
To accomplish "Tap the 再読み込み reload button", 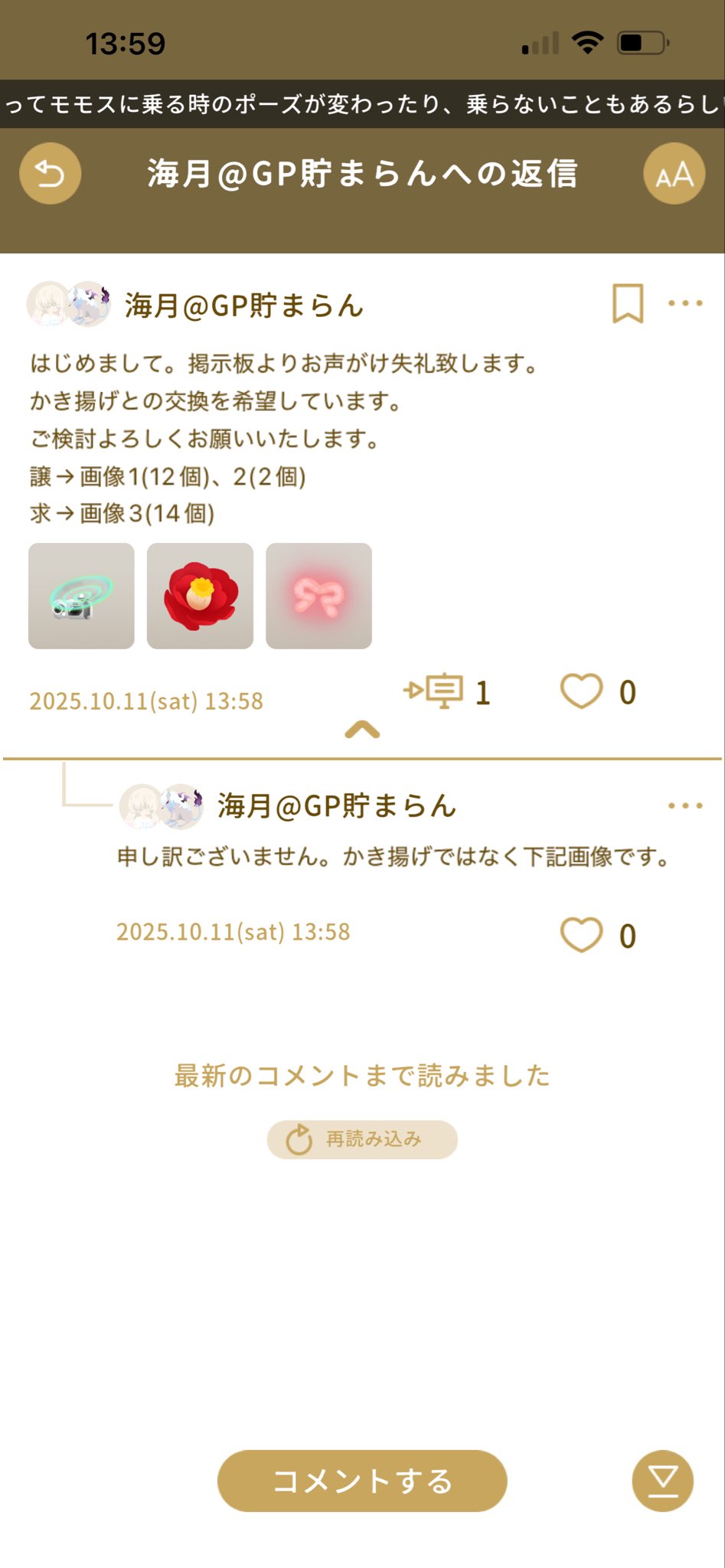I will point(362,1139).
